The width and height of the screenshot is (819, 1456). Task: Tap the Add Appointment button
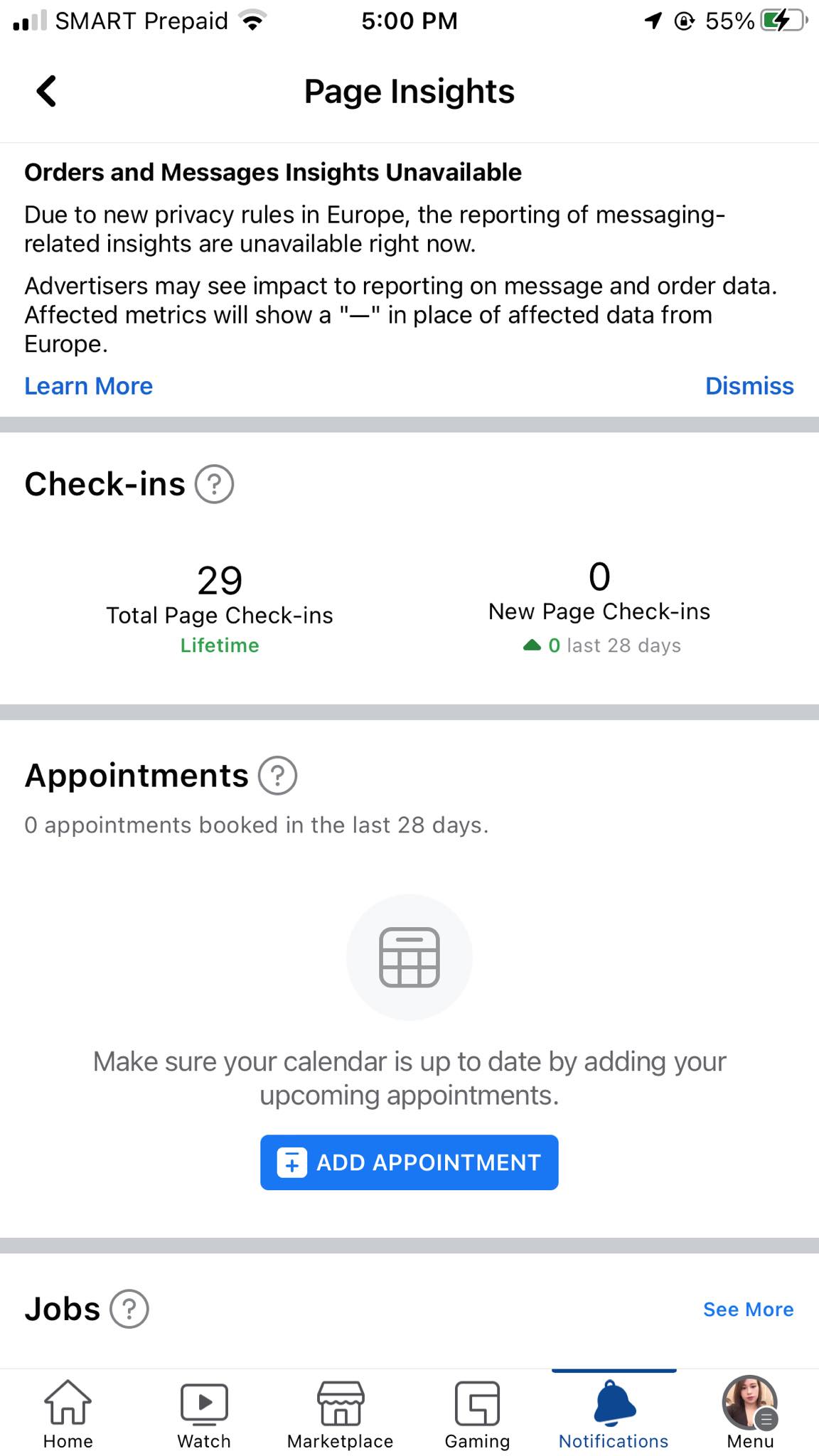(409, 1162)
